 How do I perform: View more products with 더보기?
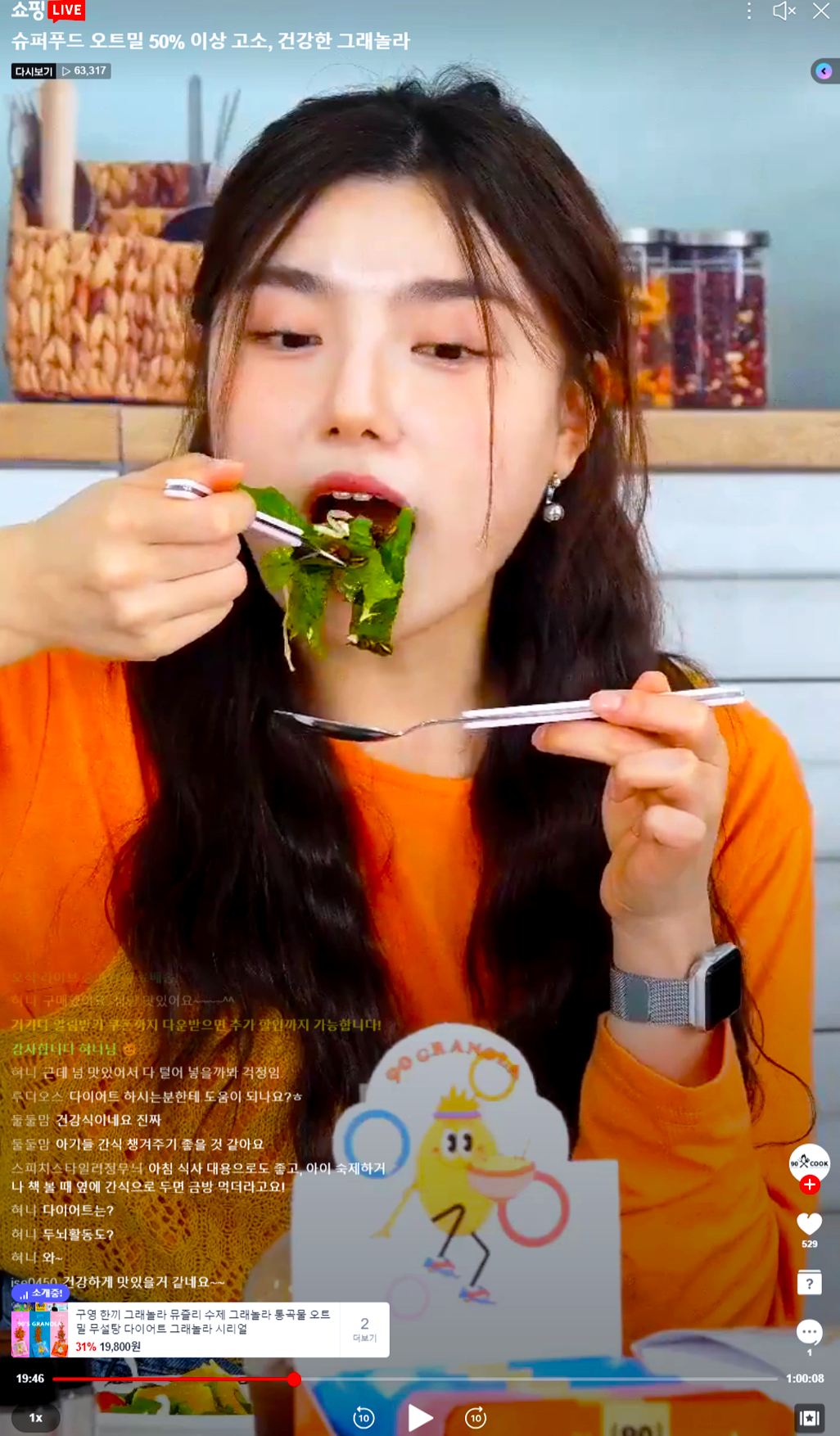[364, 1330]
